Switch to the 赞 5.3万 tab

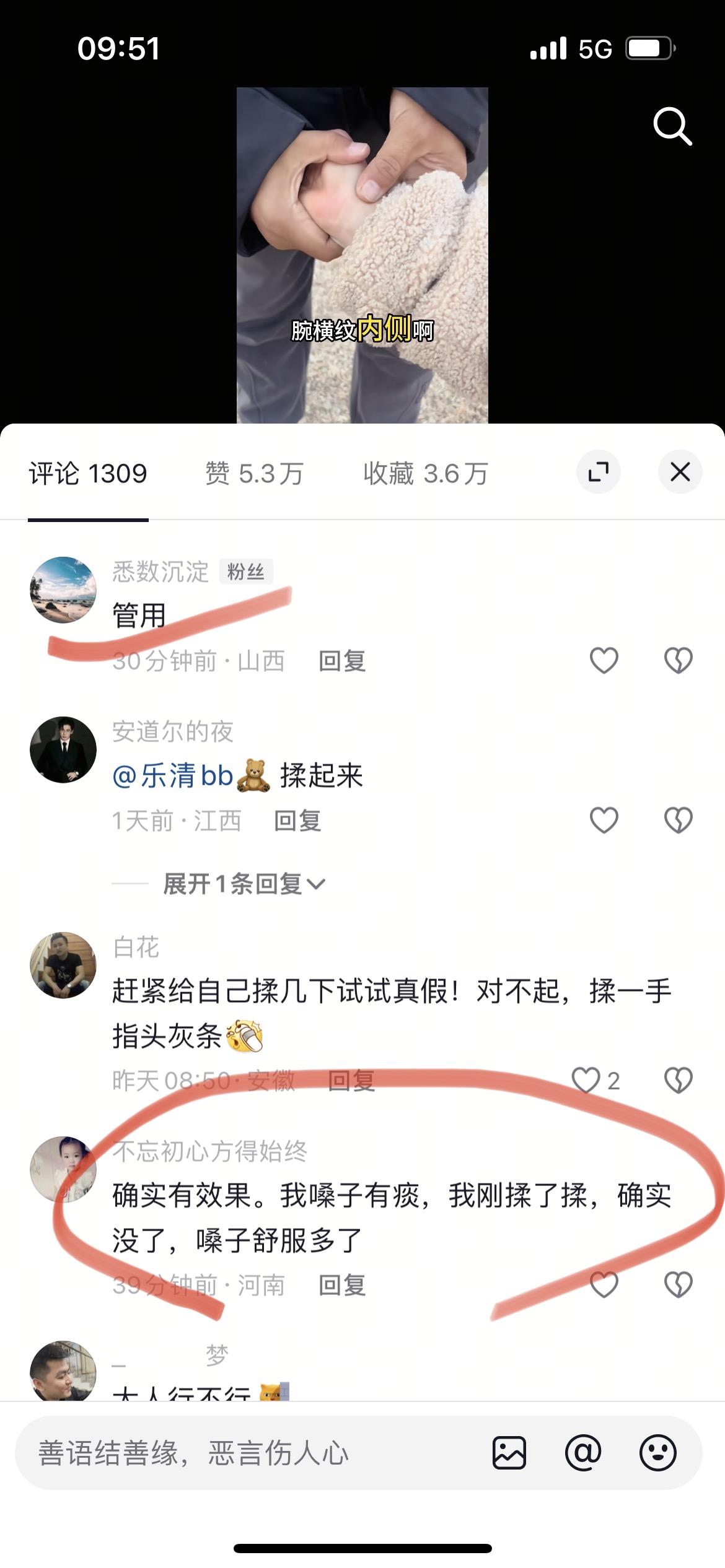[x=254, y=474]
